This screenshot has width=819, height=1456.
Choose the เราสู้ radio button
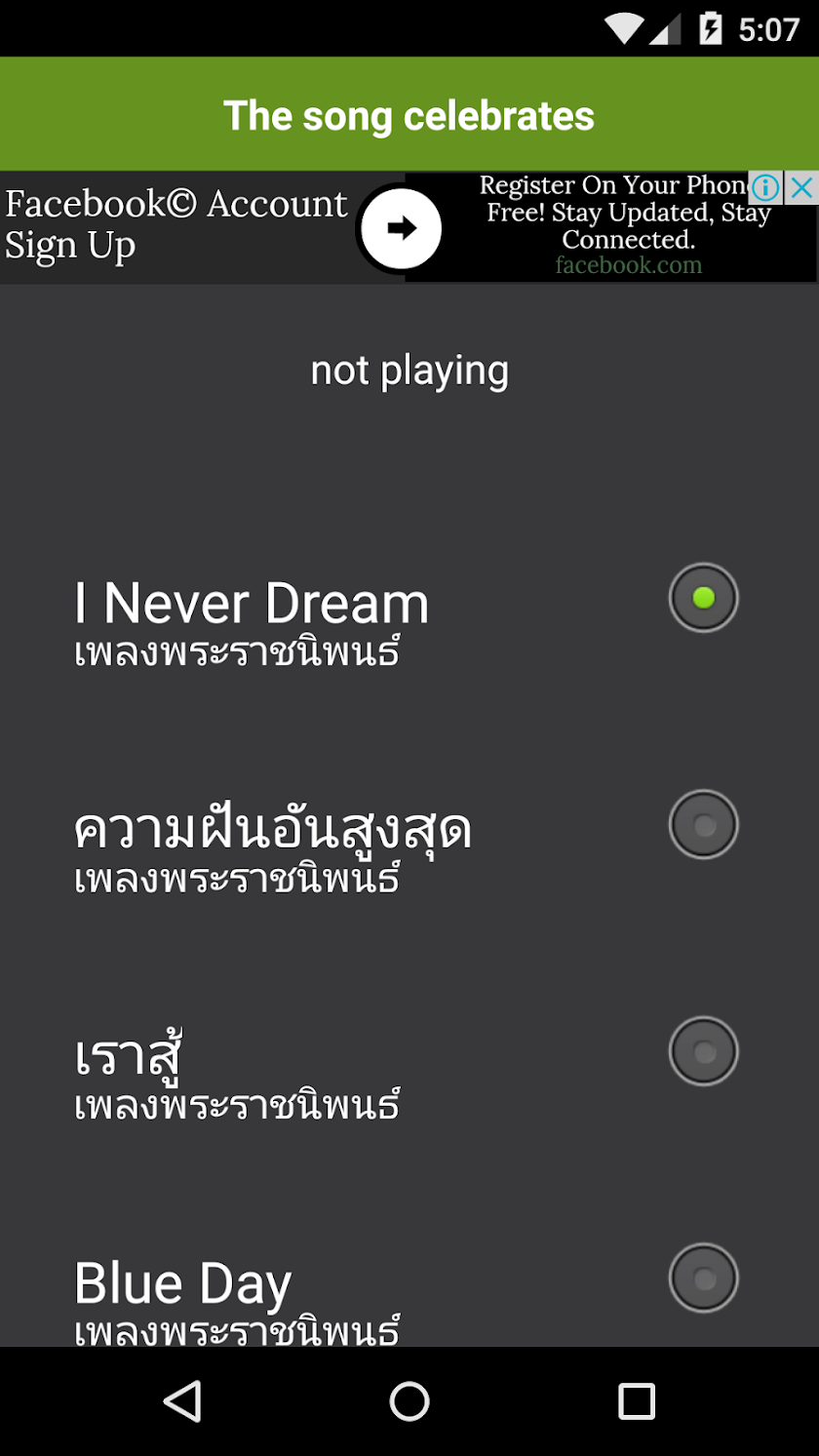(703, 1051)
